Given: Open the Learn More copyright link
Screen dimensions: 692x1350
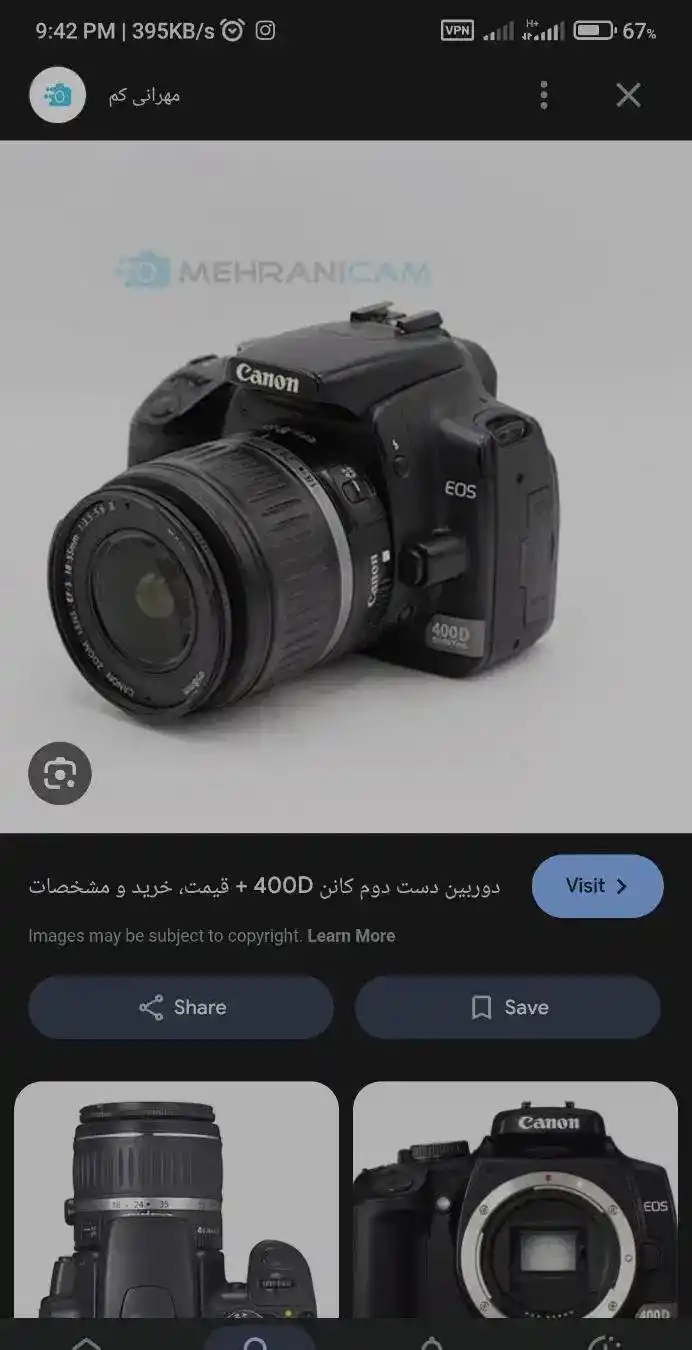Looking at the screenshot, I should tap(351, 936).
